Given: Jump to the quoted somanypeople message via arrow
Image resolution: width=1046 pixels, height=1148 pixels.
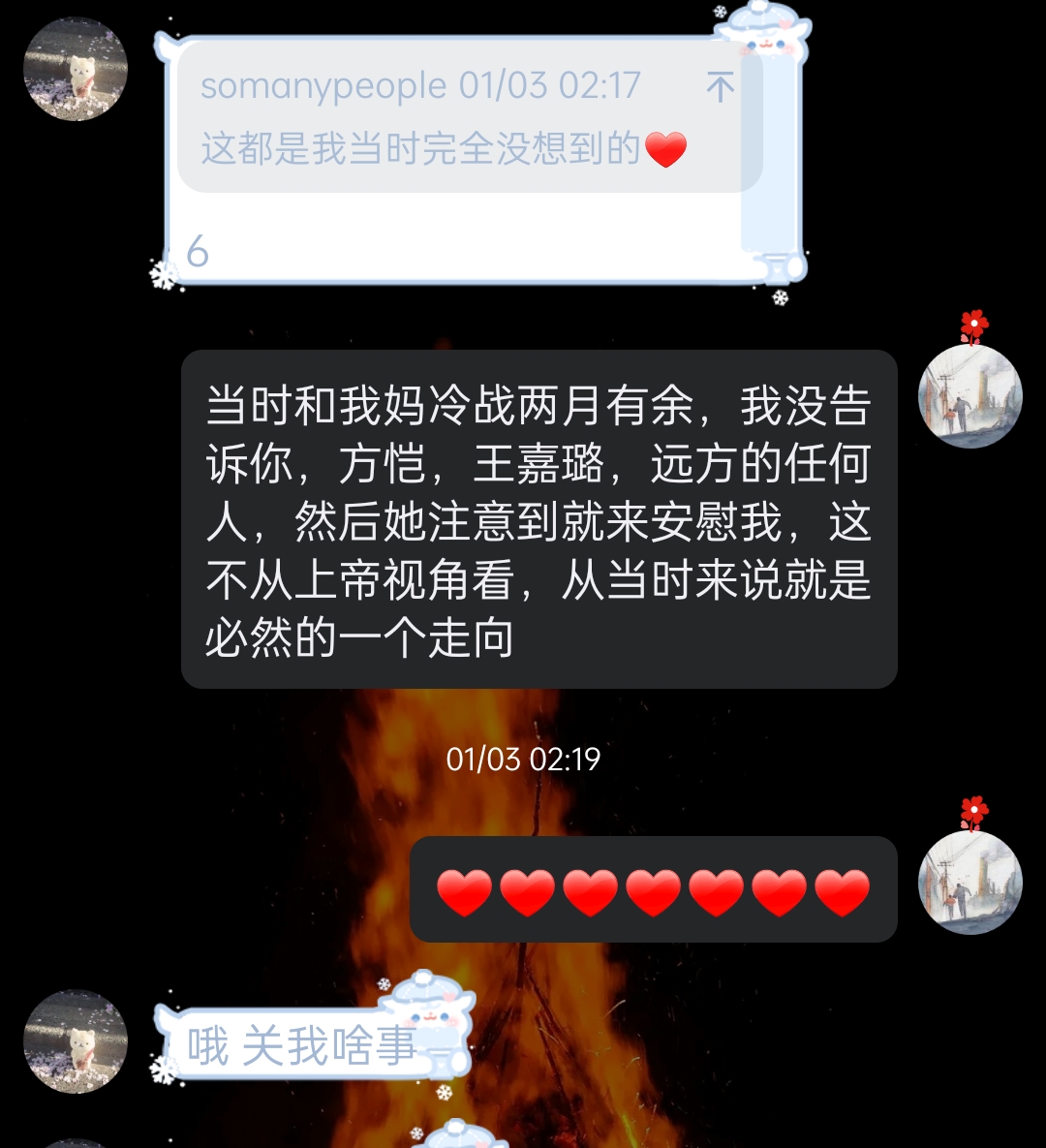Looking at the screenshot, I should pyautogui.click(x=720, y=87).
